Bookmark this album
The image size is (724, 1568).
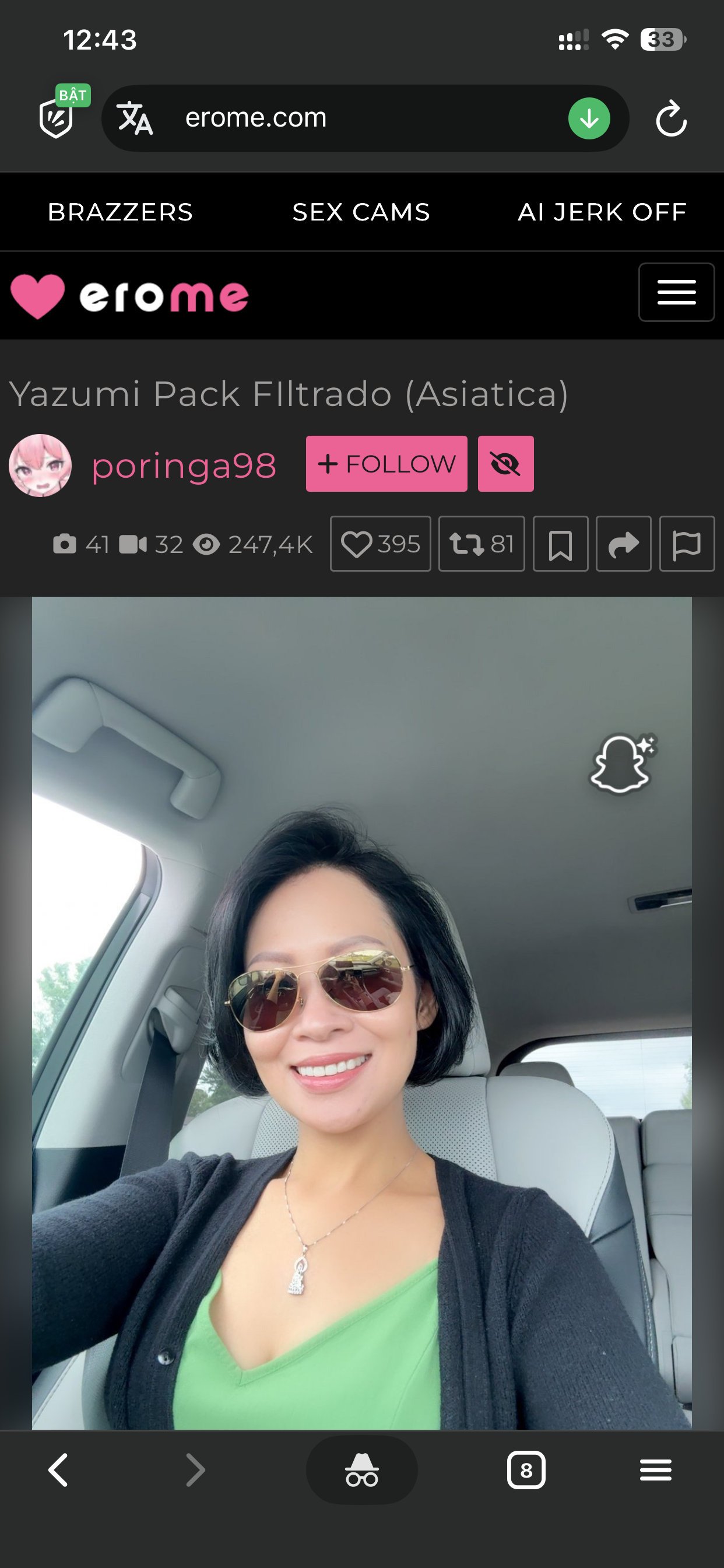click(x=560, y=544)
